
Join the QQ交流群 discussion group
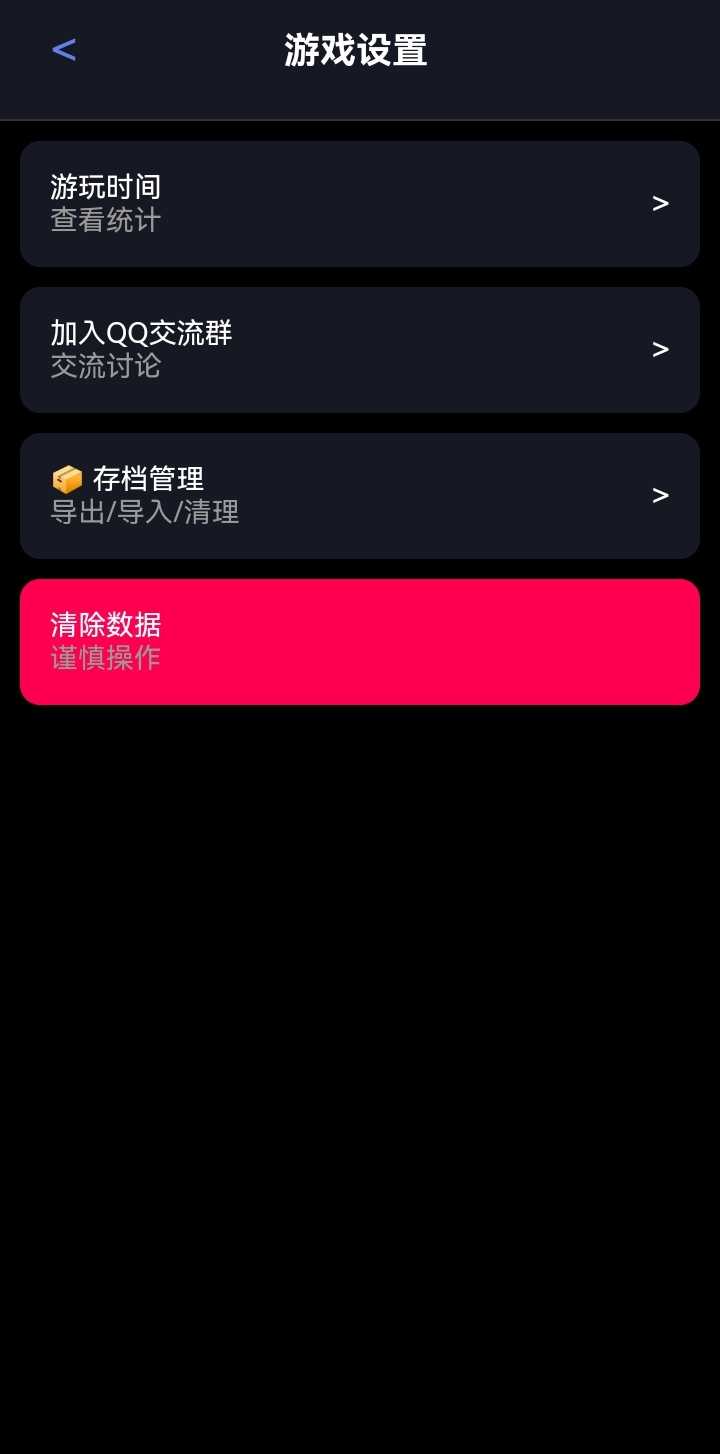point(360,350)
